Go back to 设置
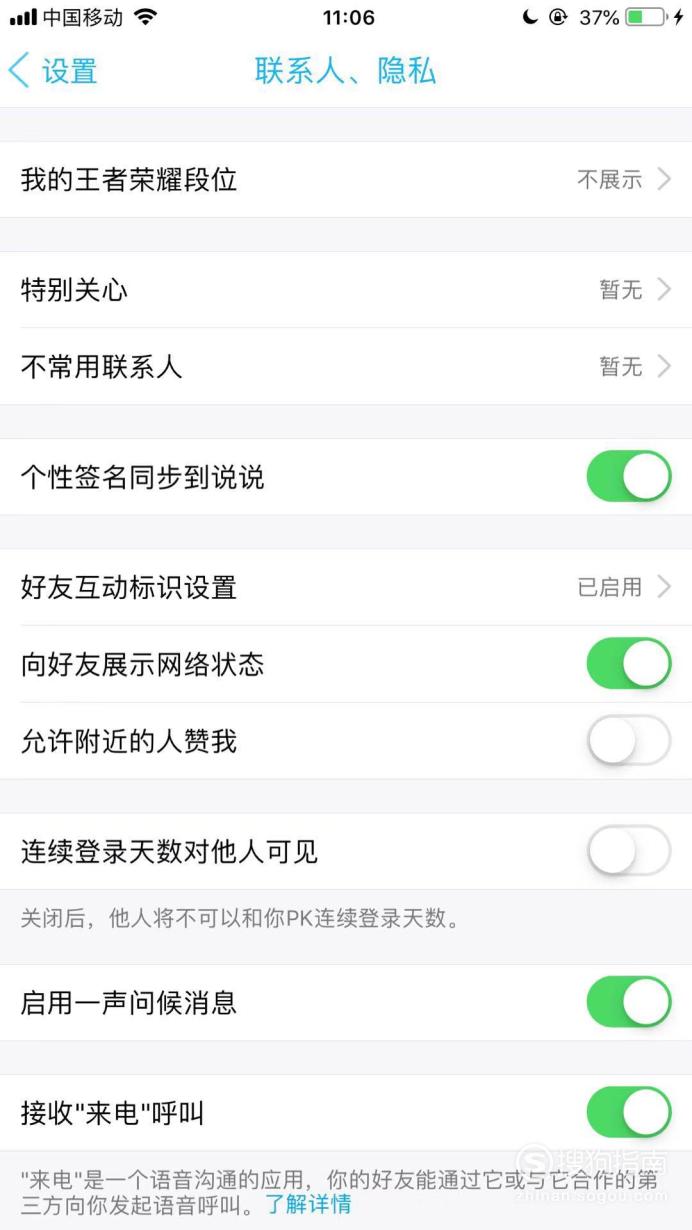The height and width of the screenshot is (1230, 692). [53, 71]
